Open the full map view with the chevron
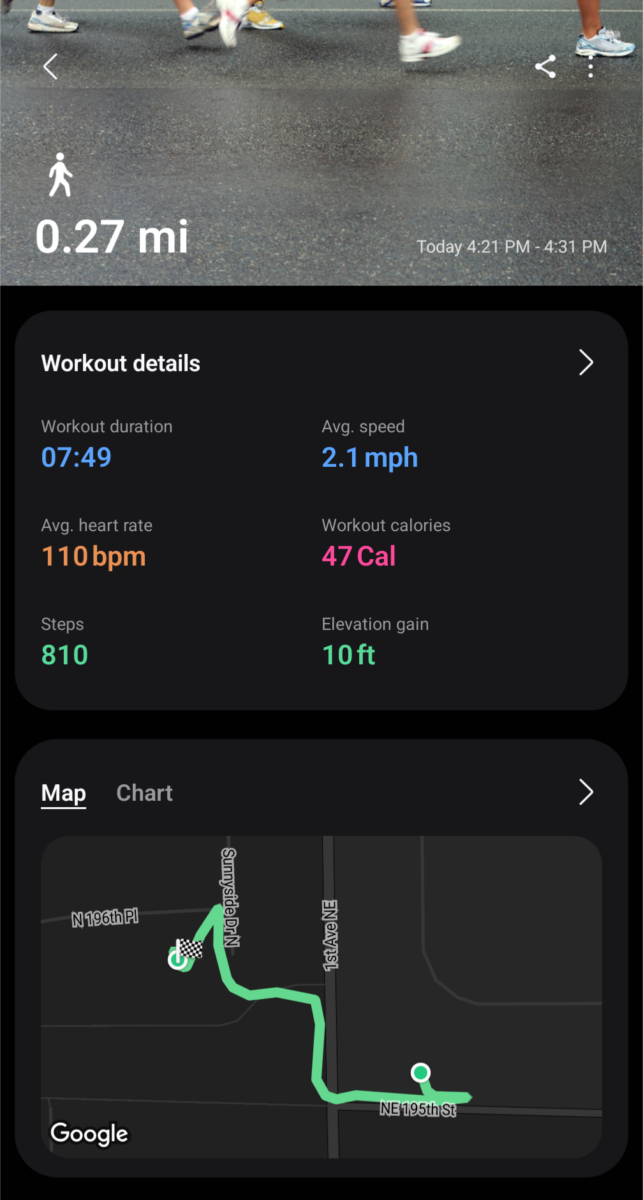643x1200 pixels. (586, 793)
